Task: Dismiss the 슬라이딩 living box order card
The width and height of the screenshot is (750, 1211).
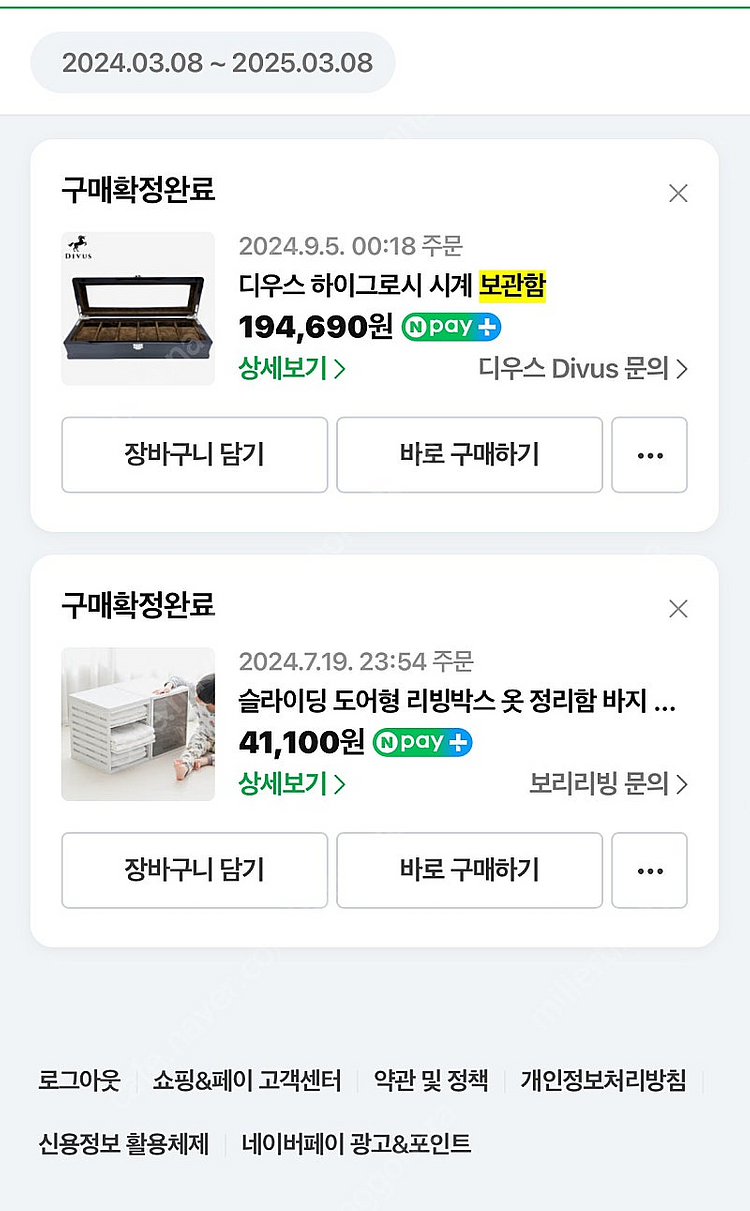Action: point(678,608)
